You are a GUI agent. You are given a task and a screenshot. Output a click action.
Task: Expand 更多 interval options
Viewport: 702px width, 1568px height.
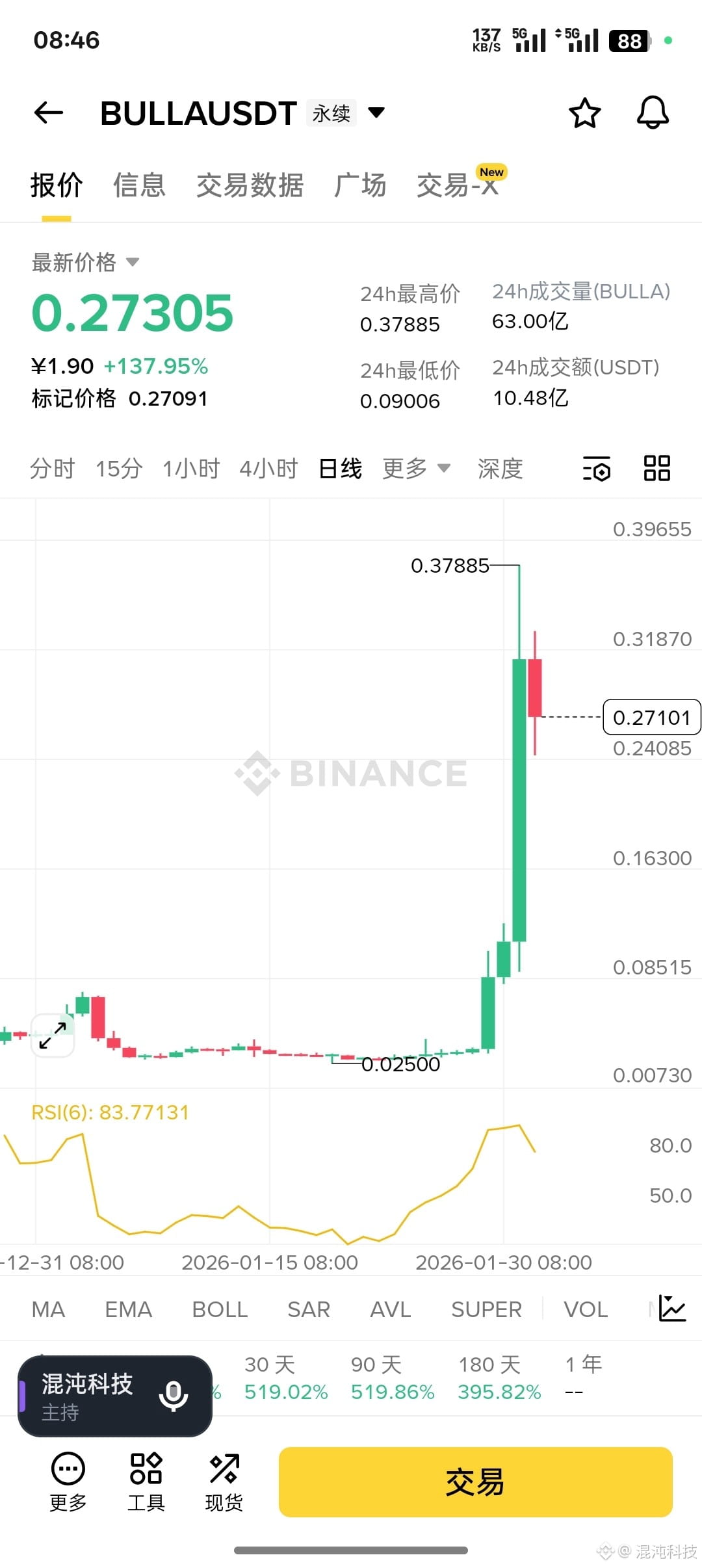(x=416, y=469)
